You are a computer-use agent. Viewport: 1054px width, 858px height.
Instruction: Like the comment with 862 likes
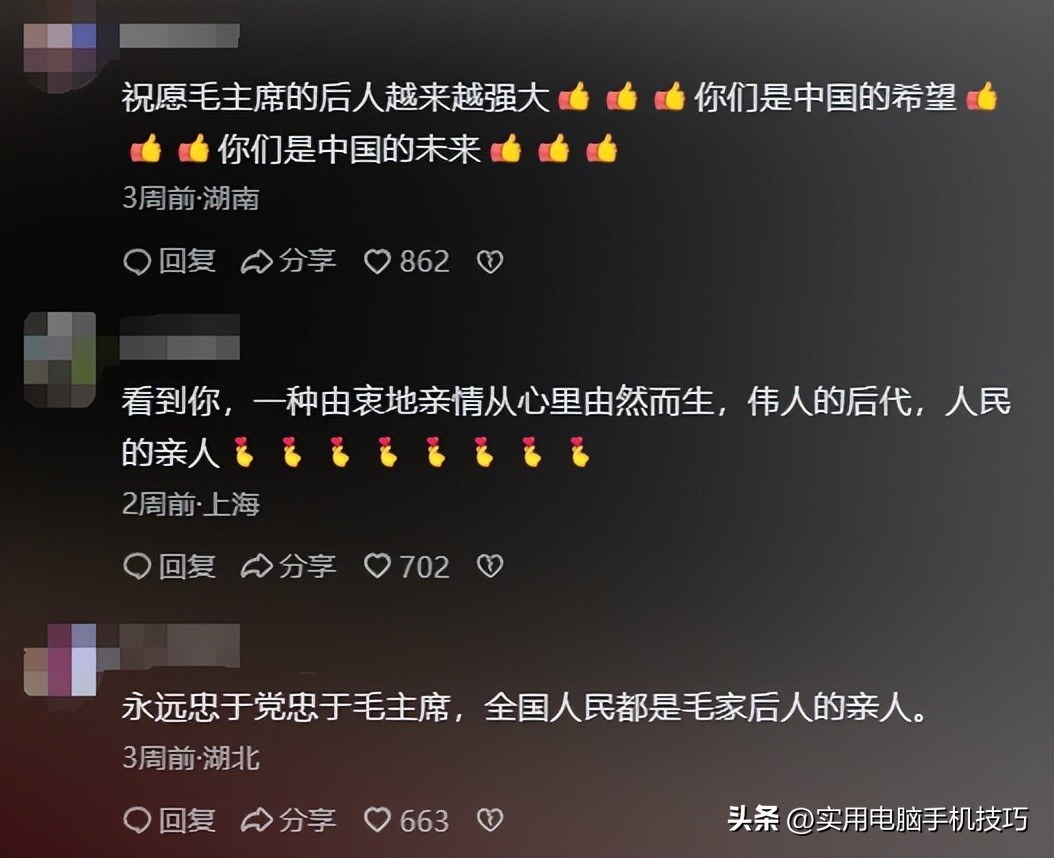[x=377, y=262]
